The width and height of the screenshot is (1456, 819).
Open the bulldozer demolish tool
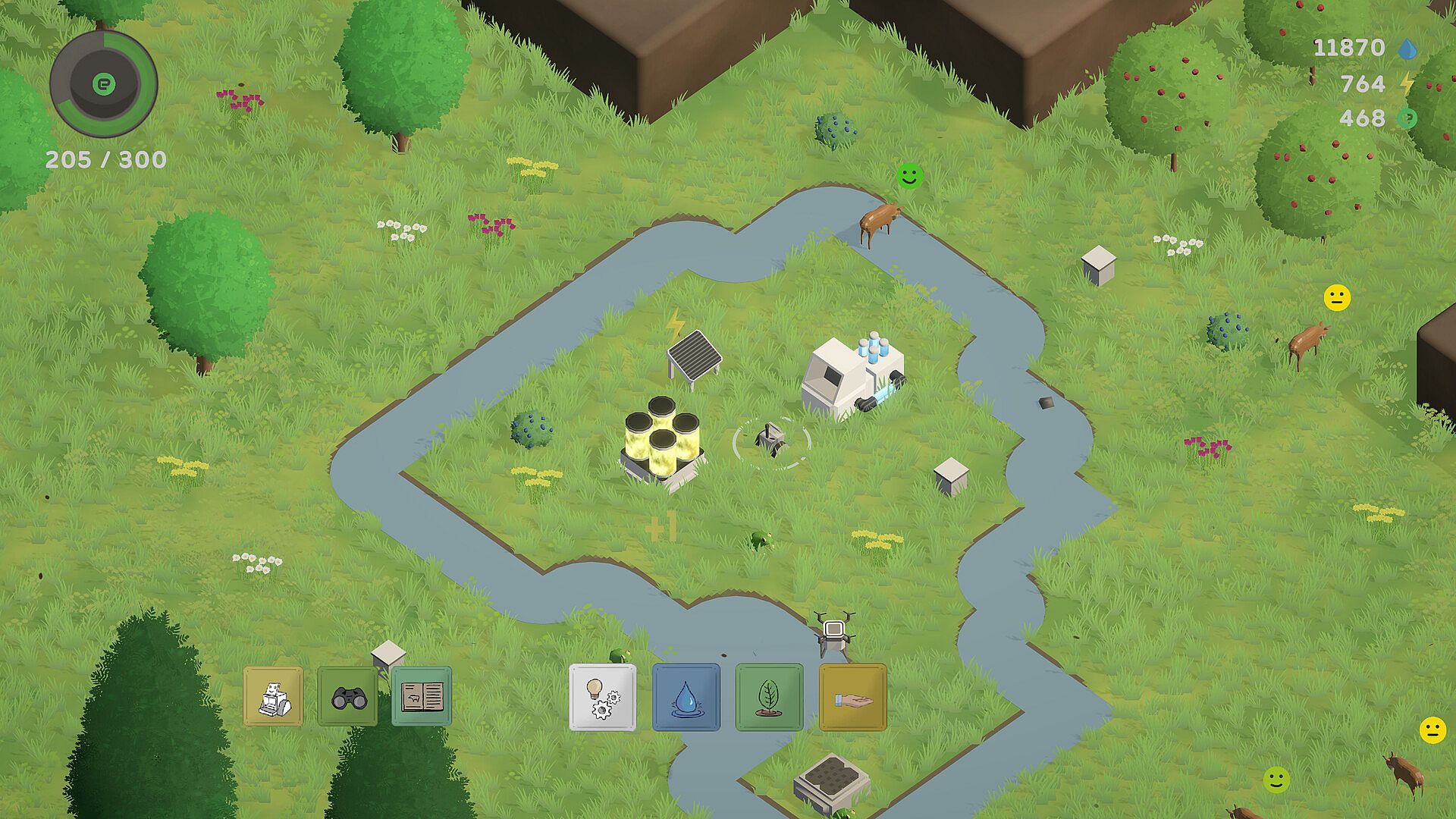pos(273,696)
